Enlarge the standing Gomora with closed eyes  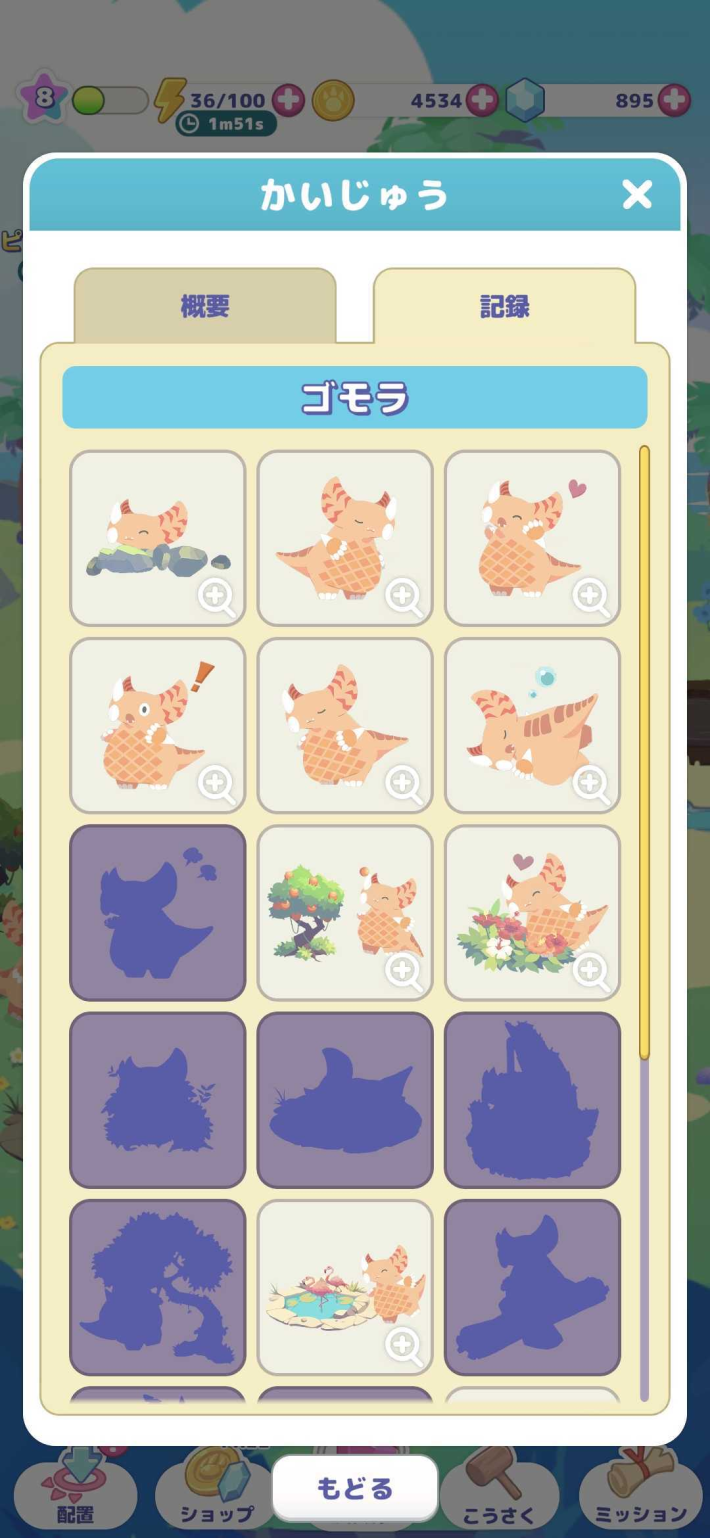(345, 538)
